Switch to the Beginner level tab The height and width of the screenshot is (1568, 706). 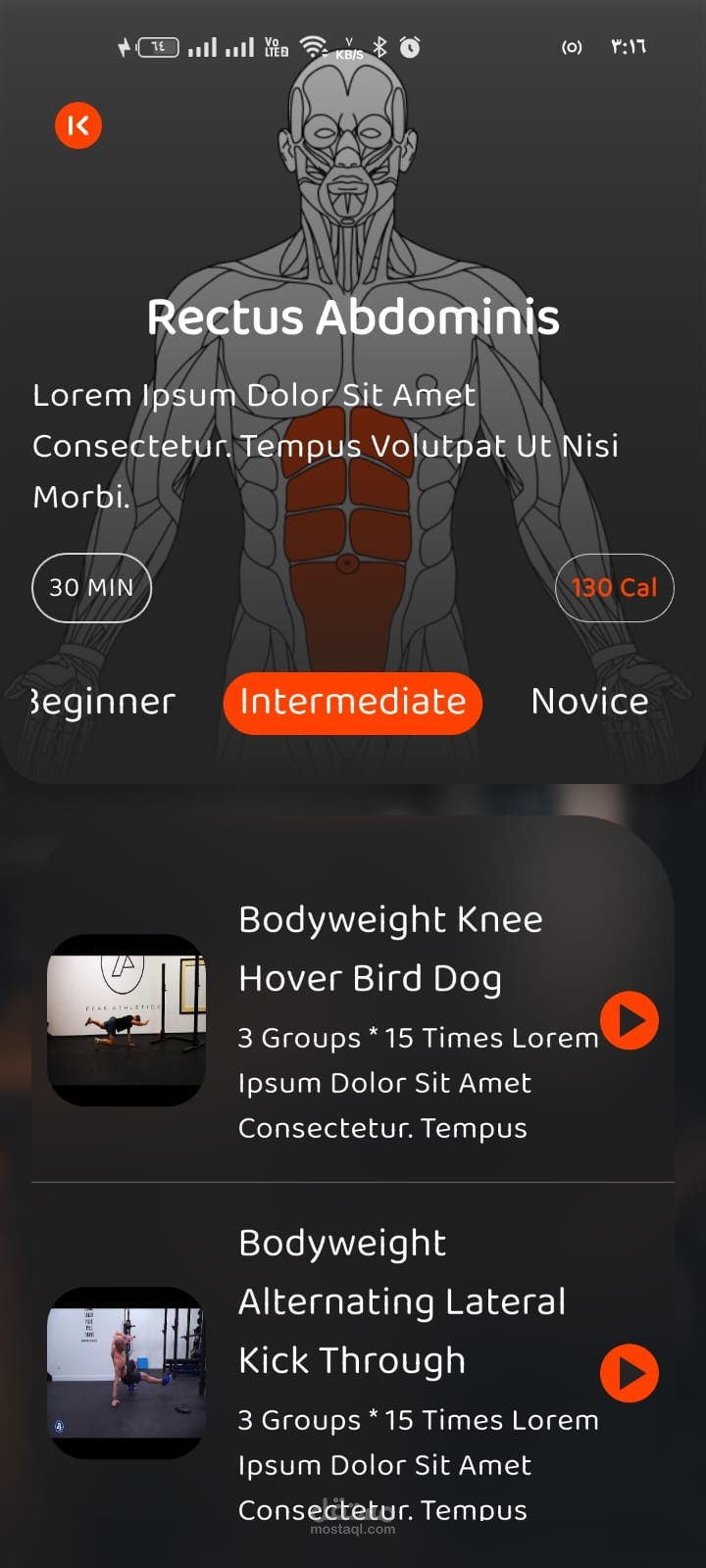tap(103, 702)
